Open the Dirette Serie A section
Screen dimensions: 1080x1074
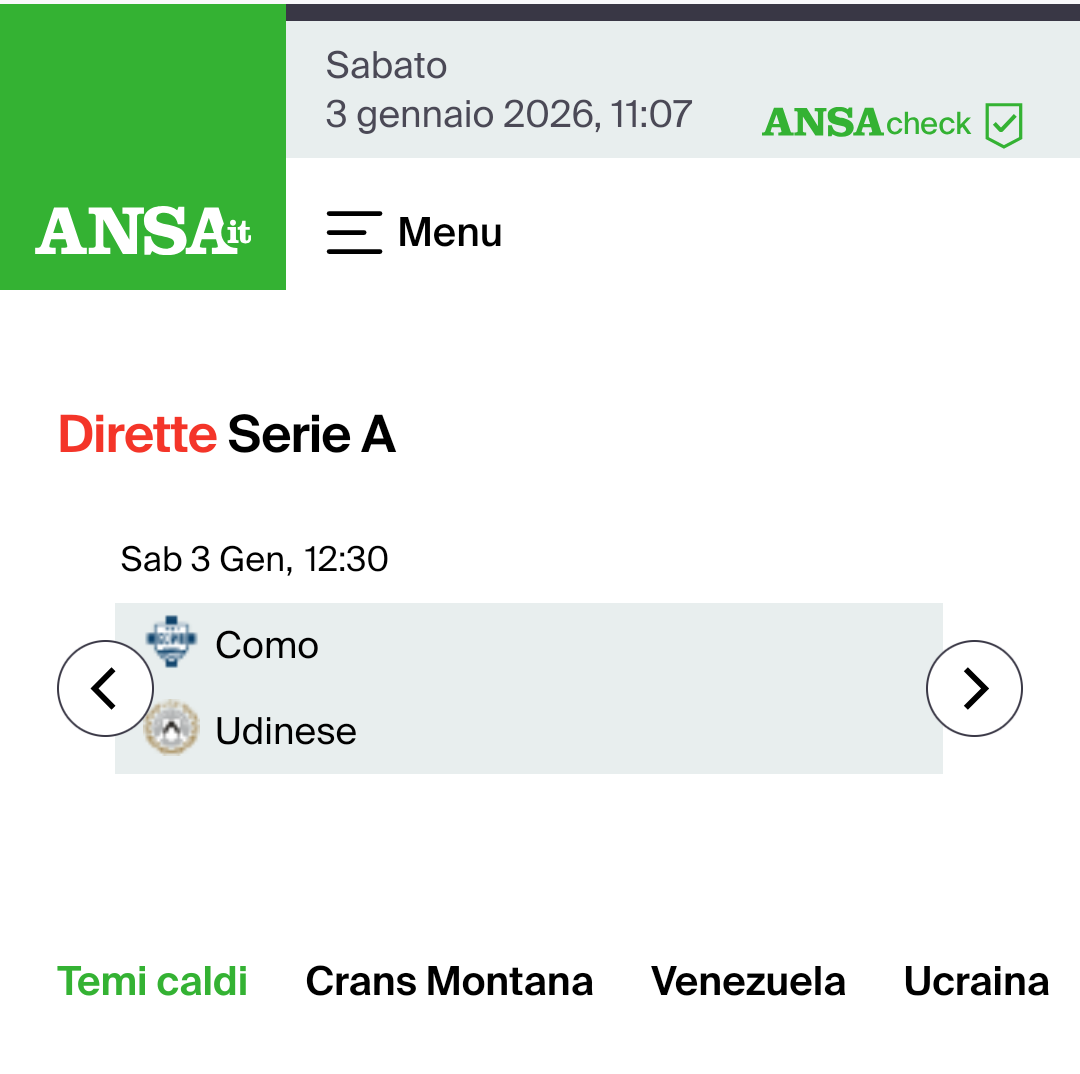pos(227,435)
